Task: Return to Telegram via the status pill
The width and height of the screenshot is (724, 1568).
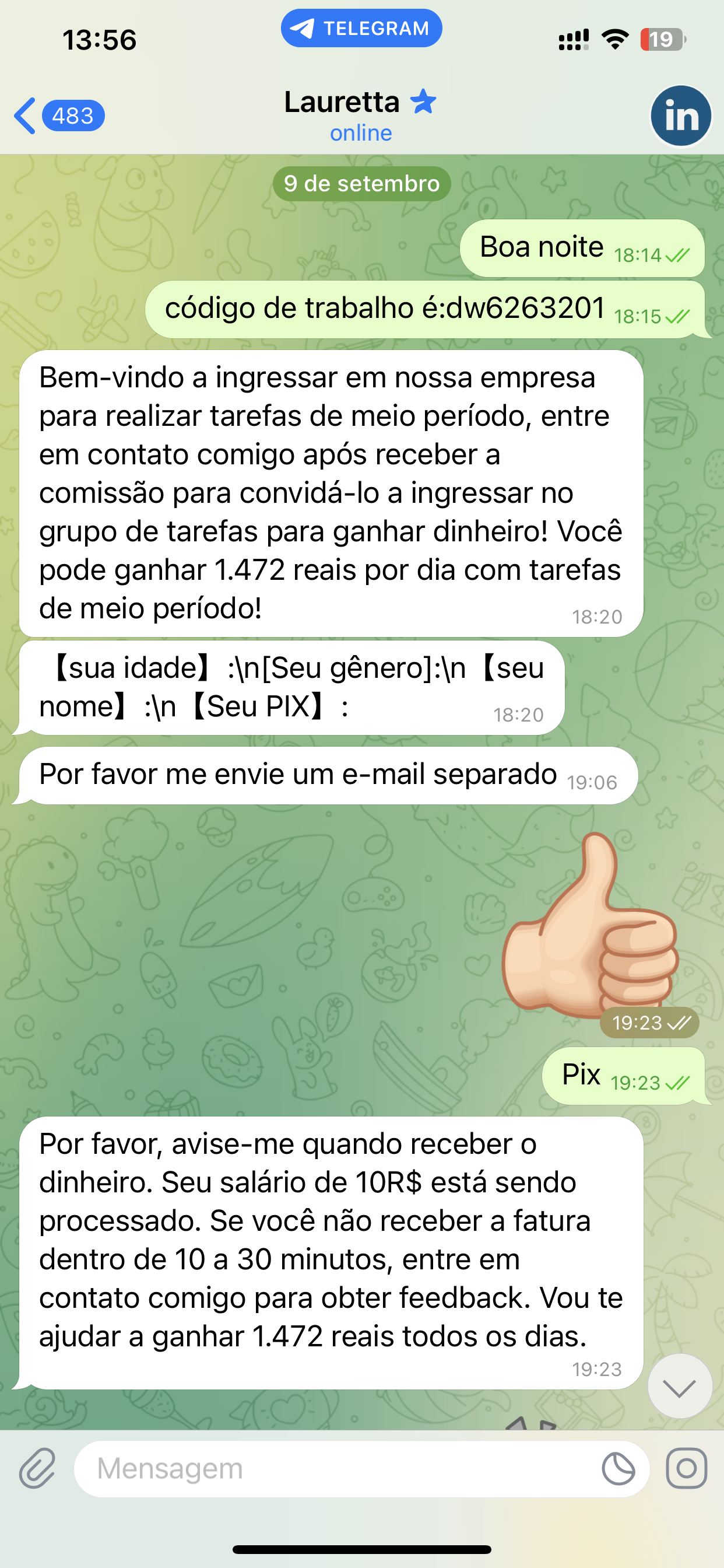Action: 361,28
